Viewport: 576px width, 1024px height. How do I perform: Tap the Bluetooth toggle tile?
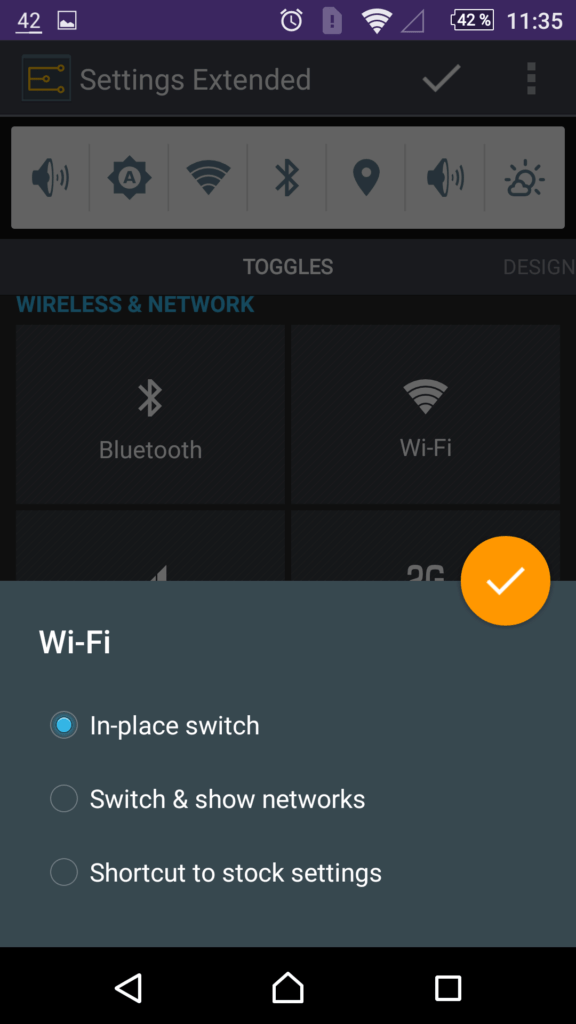[x=150, y=414]
